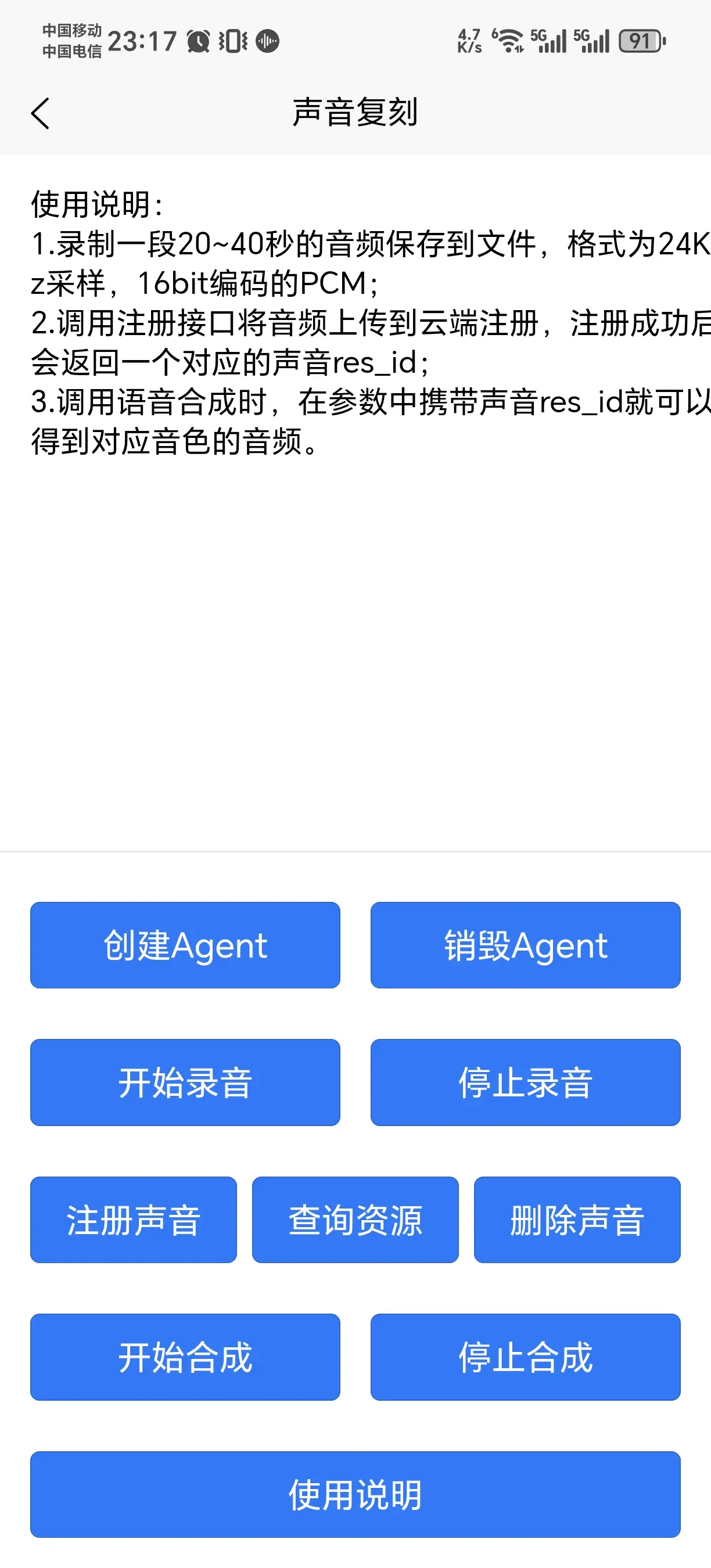The width and height of the screenshot is (711, 1568).
Task: Stop recording with 停止录音
Action: click(525, 1083)
